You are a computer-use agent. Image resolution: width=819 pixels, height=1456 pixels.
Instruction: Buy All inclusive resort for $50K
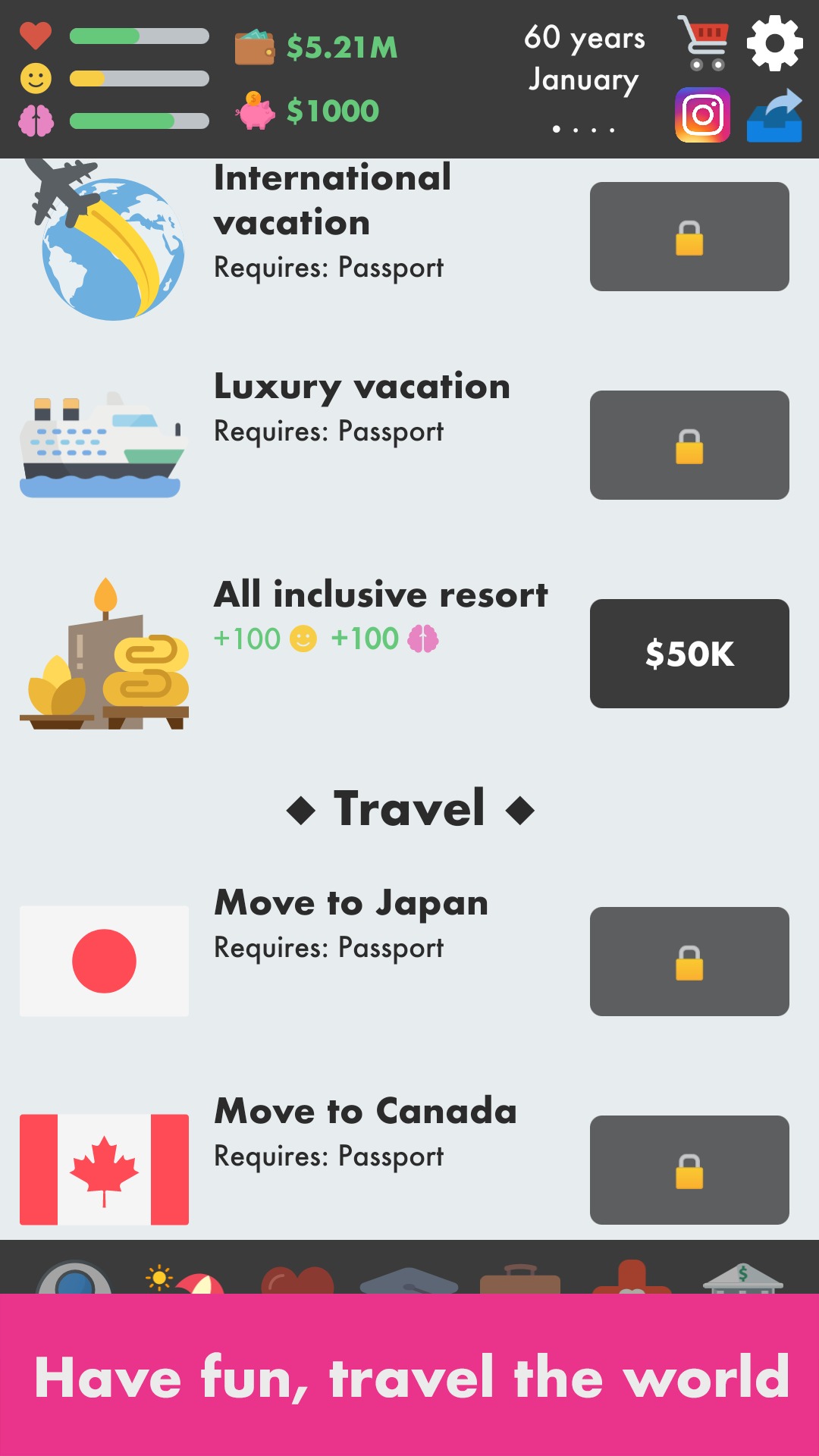[689, 654]
